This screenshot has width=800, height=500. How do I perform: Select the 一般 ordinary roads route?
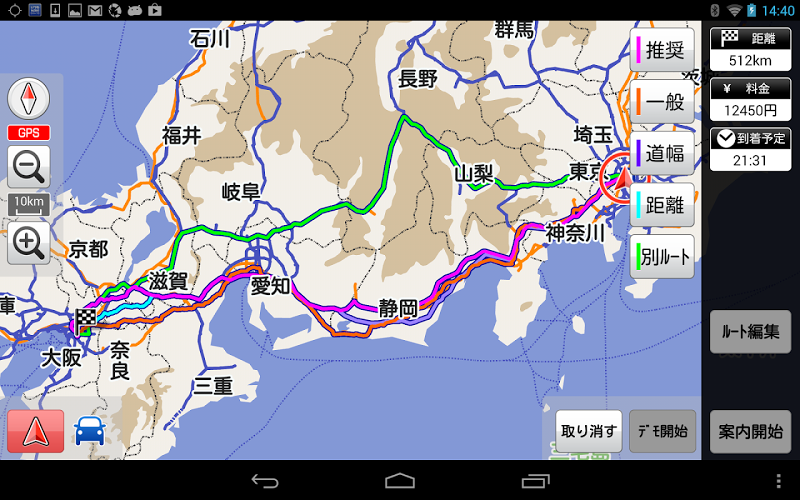(663, 101)
